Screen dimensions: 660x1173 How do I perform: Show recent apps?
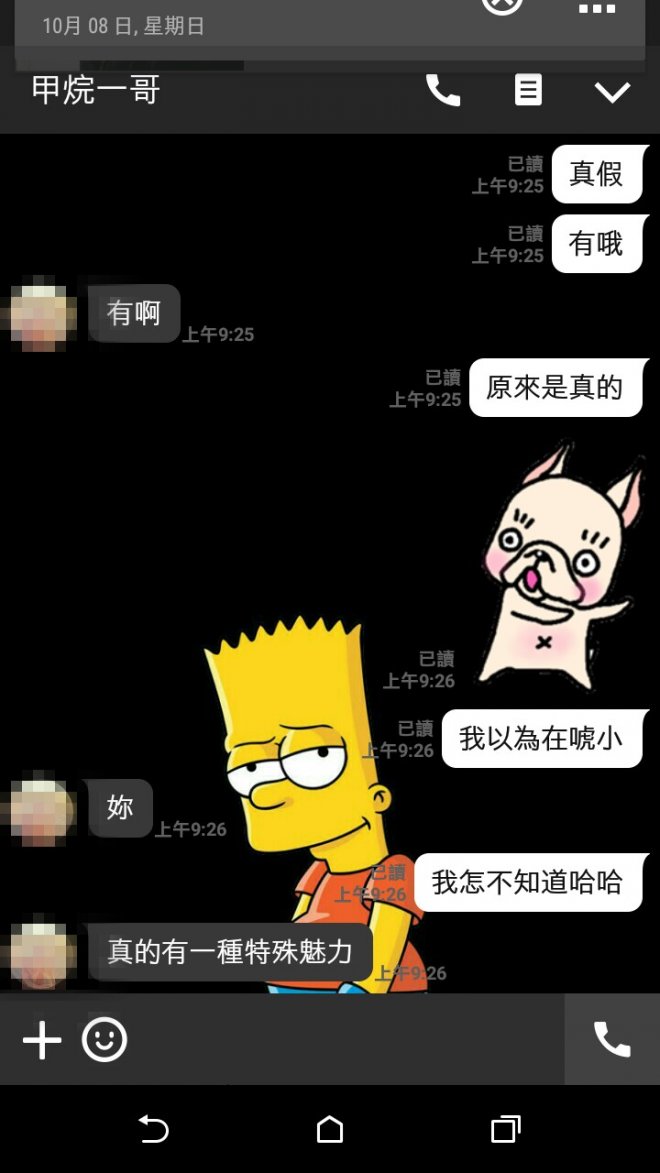coord(506,1130)
